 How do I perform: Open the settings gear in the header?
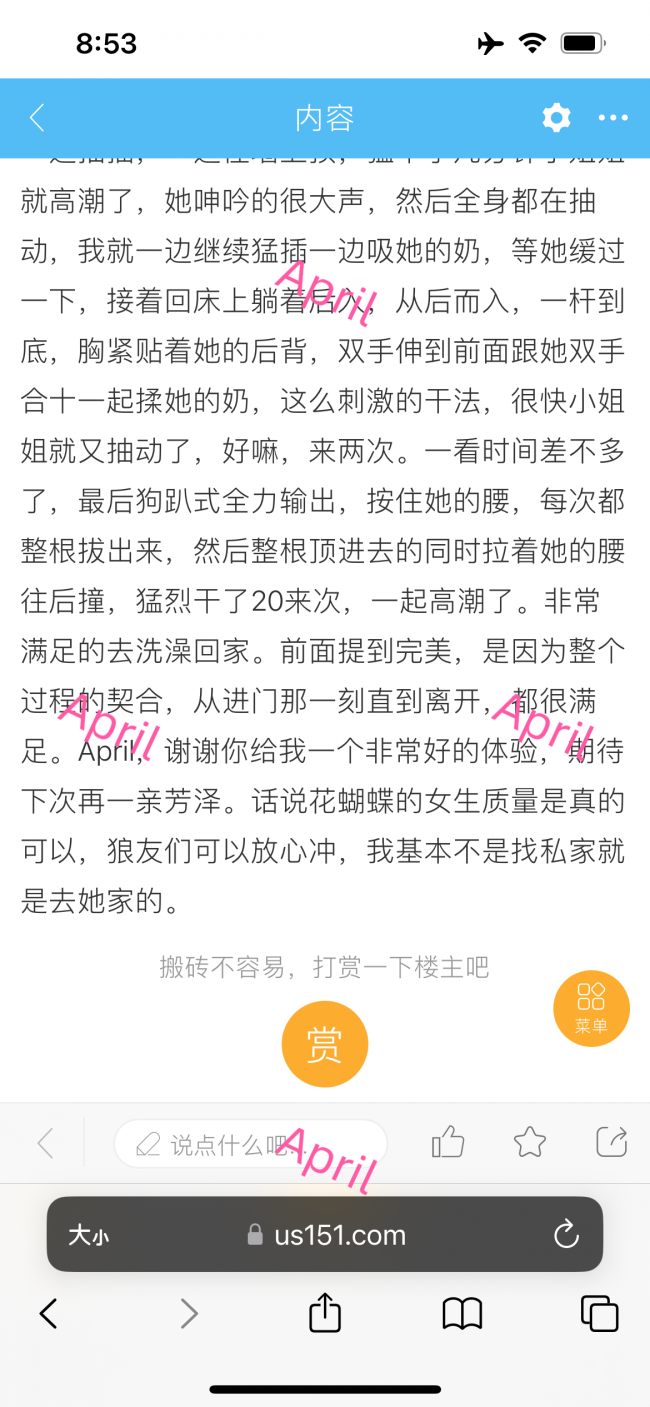coord(556,118)
